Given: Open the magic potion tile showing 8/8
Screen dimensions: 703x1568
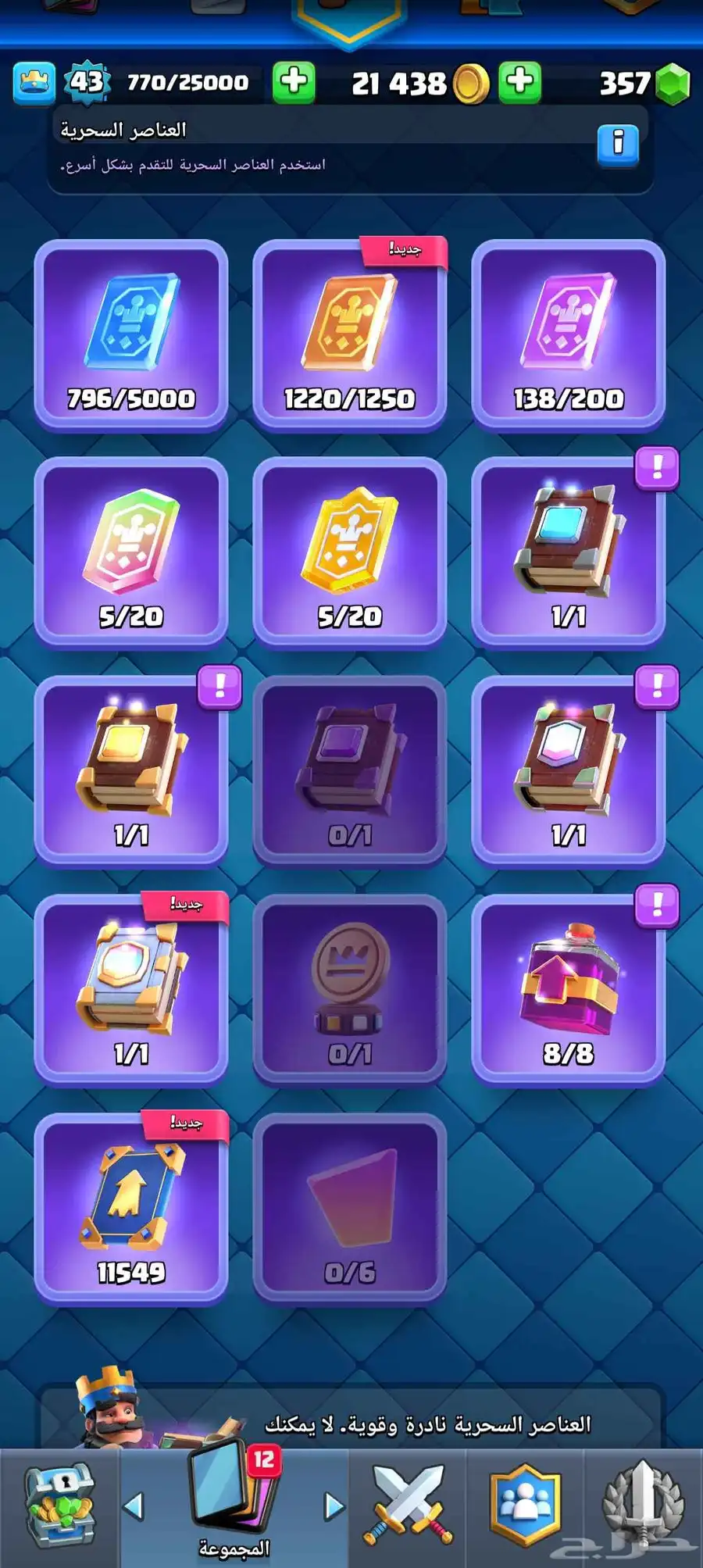Looking at the screenshot, I should [569, 990].
